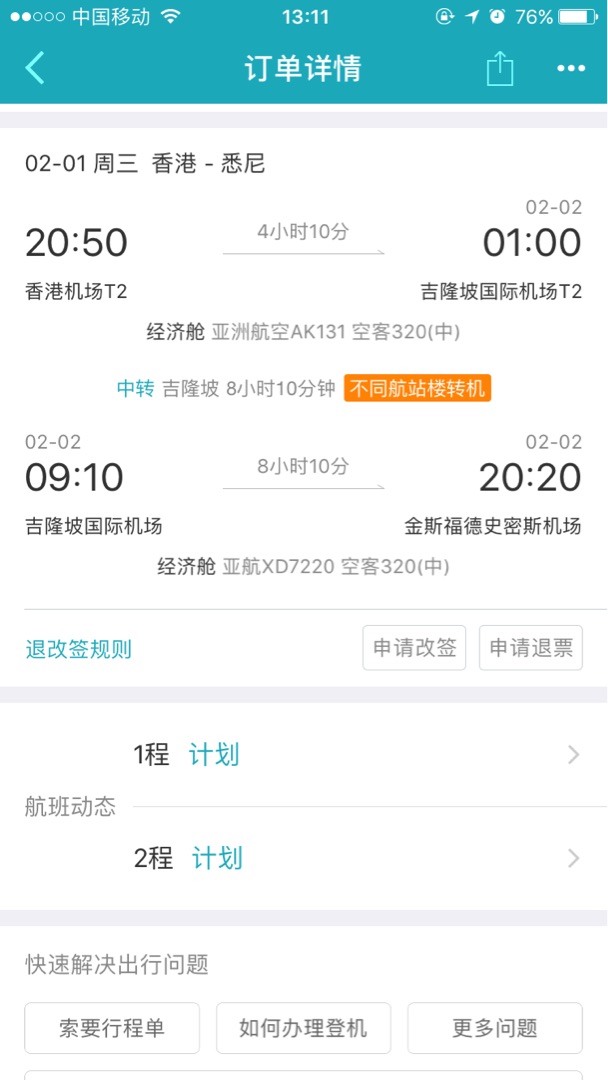Go back from order details
608x1080 pixels.
point(35,68)
